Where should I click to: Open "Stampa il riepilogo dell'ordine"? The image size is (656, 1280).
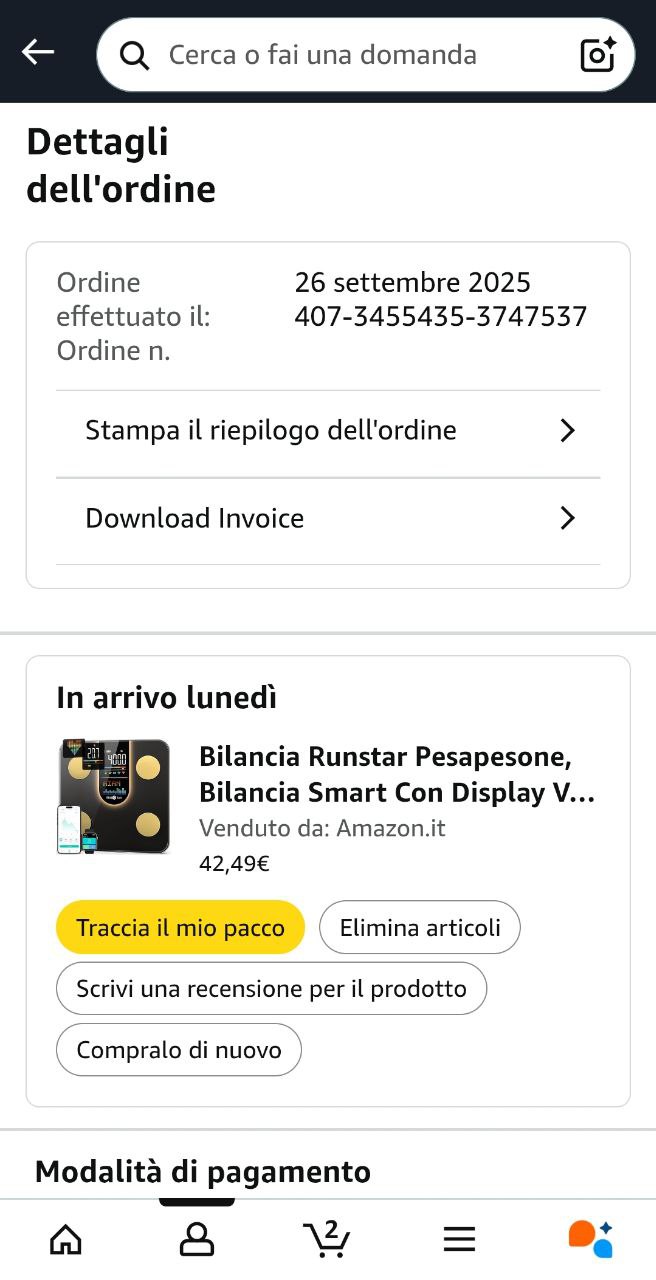[x=328, y=431]
